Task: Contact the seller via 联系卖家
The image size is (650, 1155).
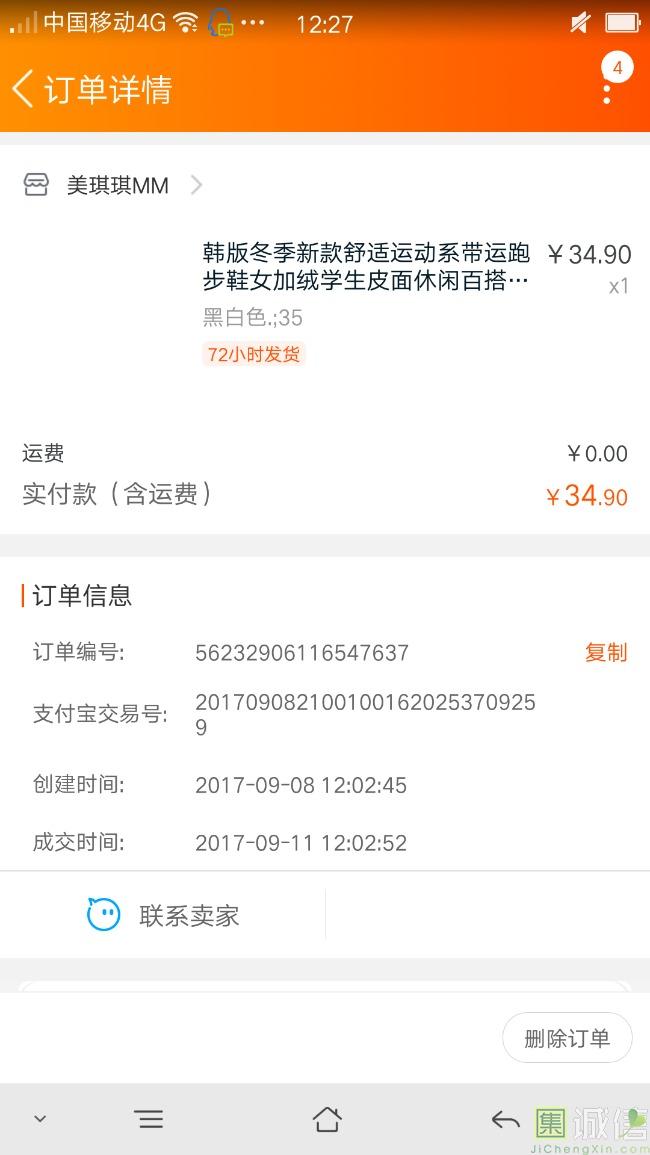Action: coord(163,916)
